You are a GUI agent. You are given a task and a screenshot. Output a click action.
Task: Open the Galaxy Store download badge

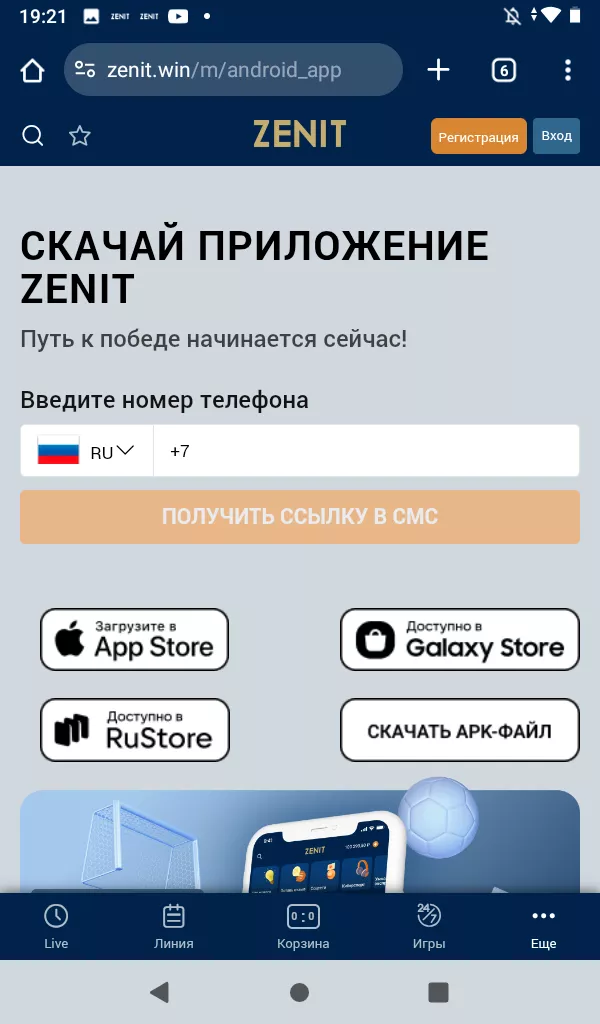pos(460,639)
